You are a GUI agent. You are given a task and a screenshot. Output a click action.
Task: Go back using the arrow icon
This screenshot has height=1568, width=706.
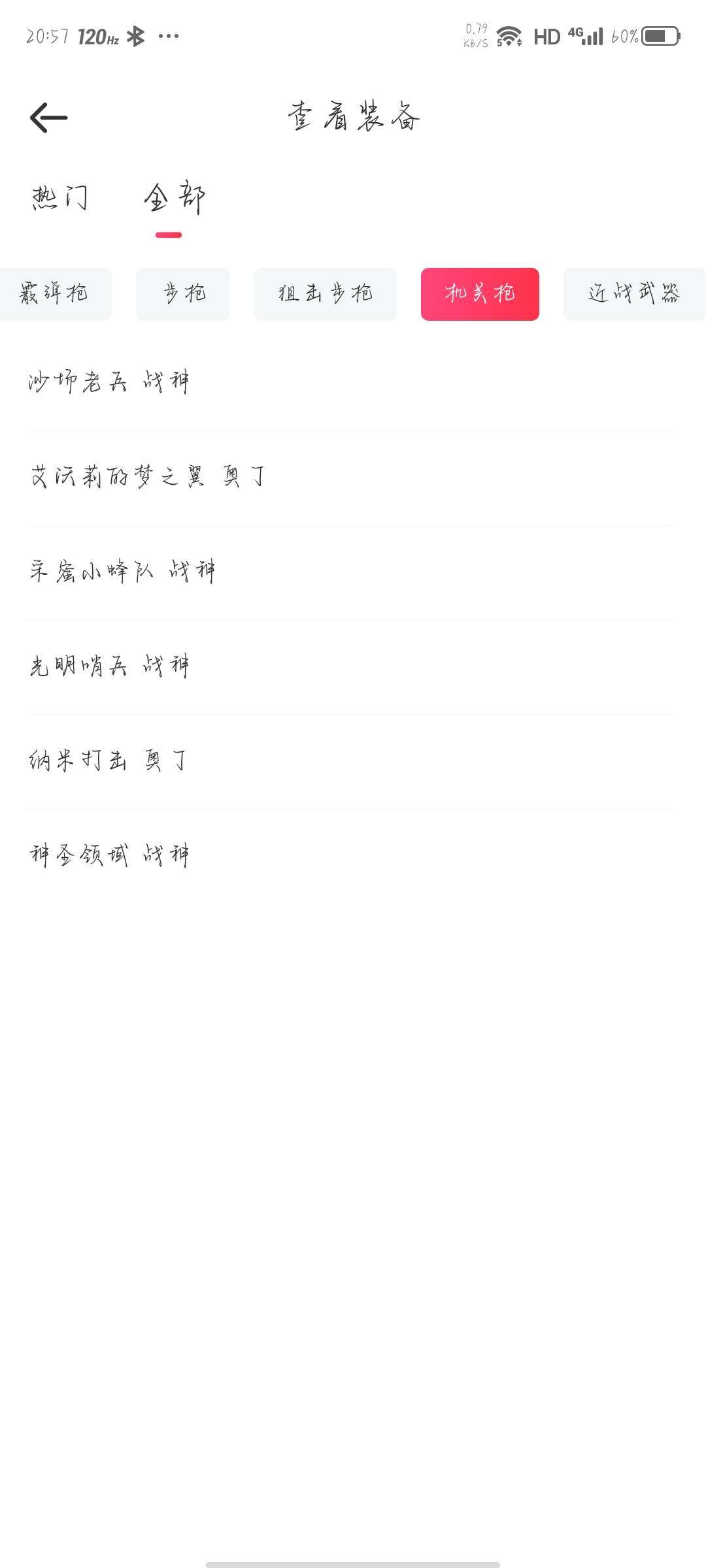click(49, 118)
